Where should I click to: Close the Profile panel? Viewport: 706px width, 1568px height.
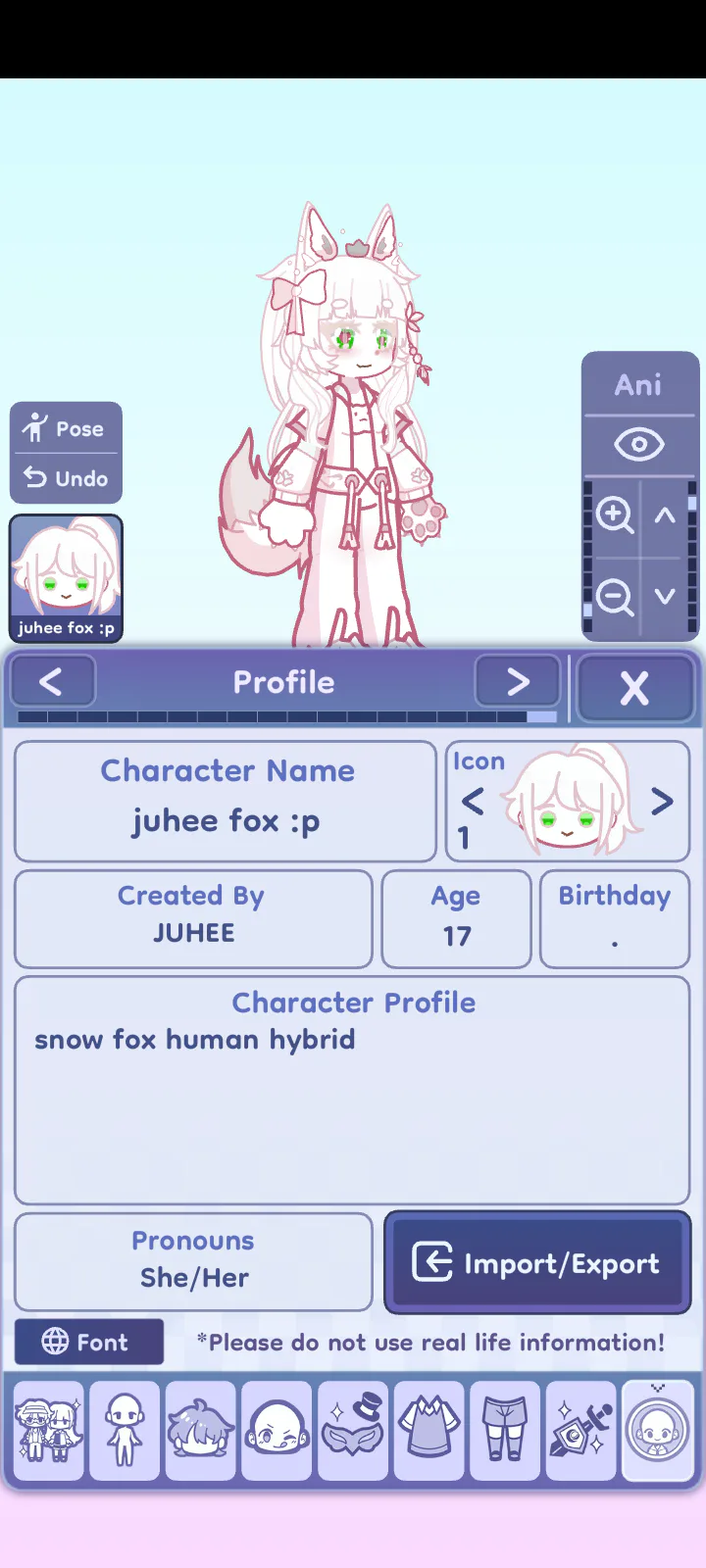click(634, 688)
